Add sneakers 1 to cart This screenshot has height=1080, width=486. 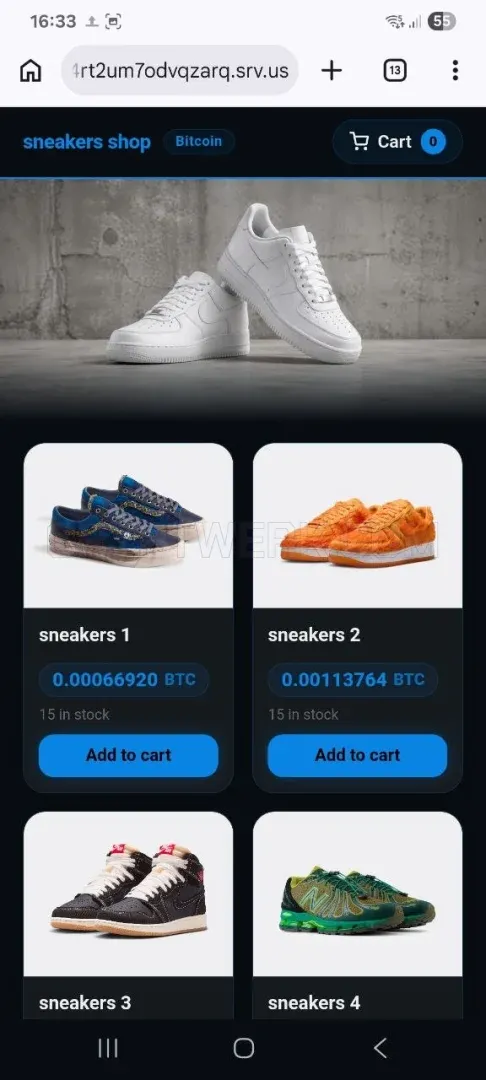coord(129,755)
